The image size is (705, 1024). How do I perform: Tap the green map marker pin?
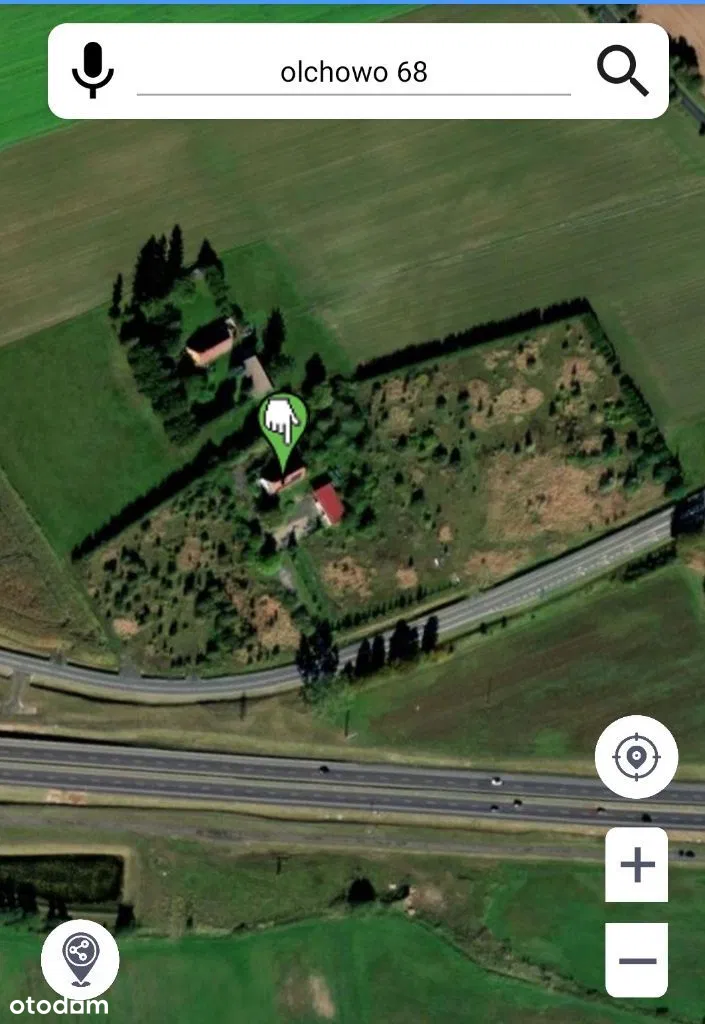pyautogui.click(x=284, y=427)
